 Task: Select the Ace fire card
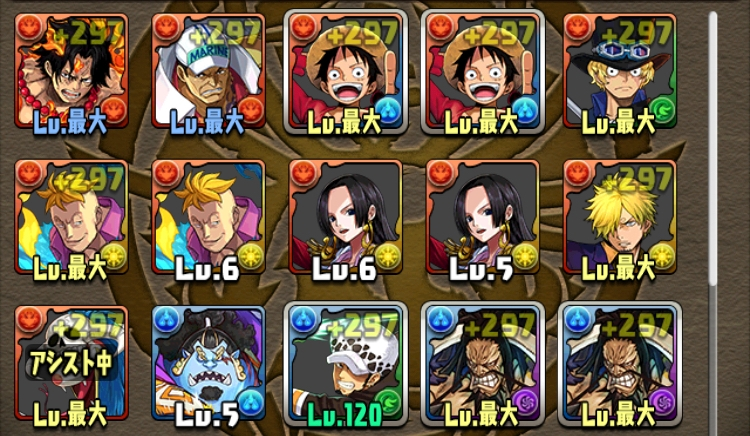point(71,74)
